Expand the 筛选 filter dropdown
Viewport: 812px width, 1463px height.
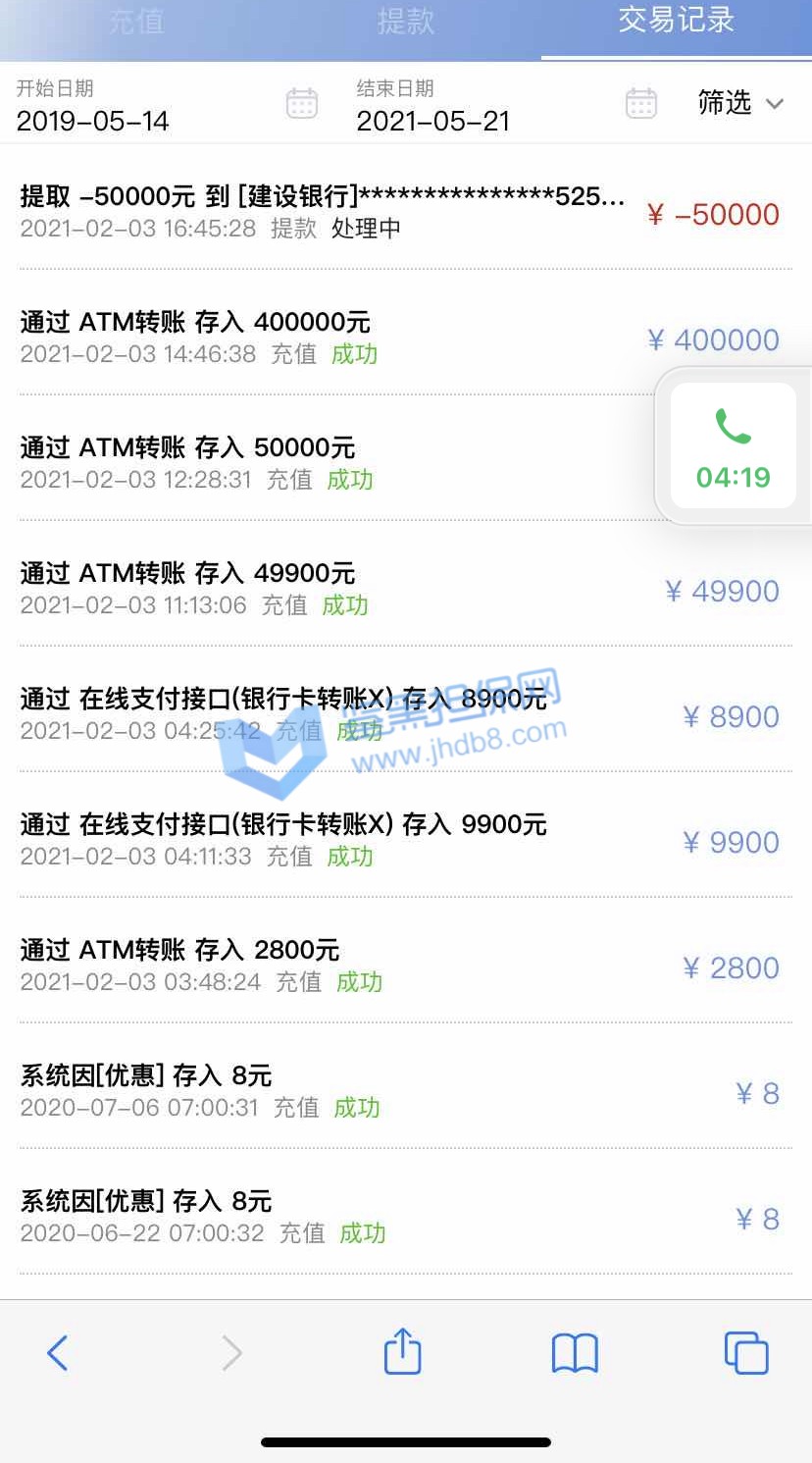[x=740, y=103]
